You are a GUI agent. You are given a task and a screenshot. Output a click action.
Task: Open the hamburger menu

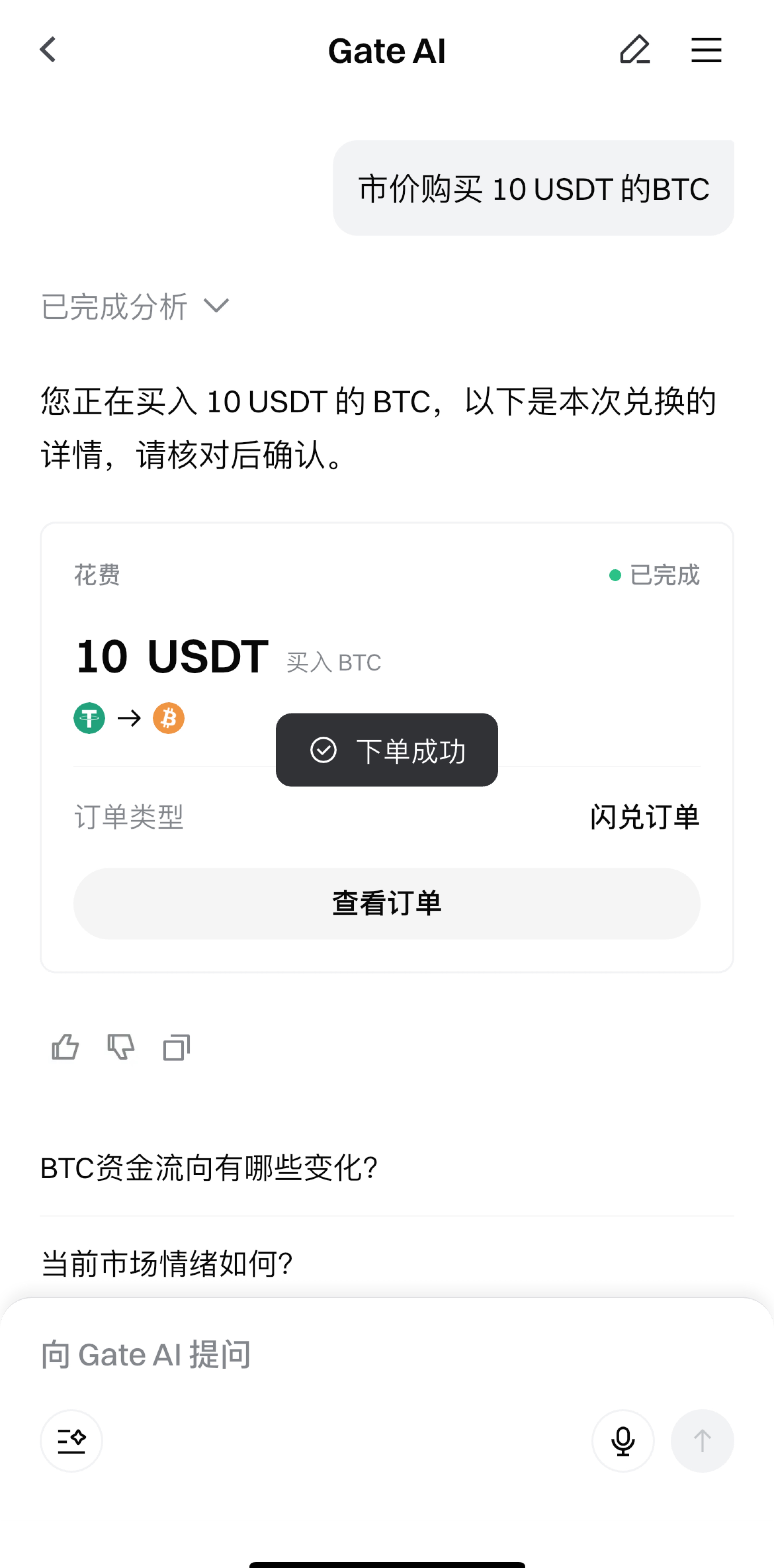706,50
